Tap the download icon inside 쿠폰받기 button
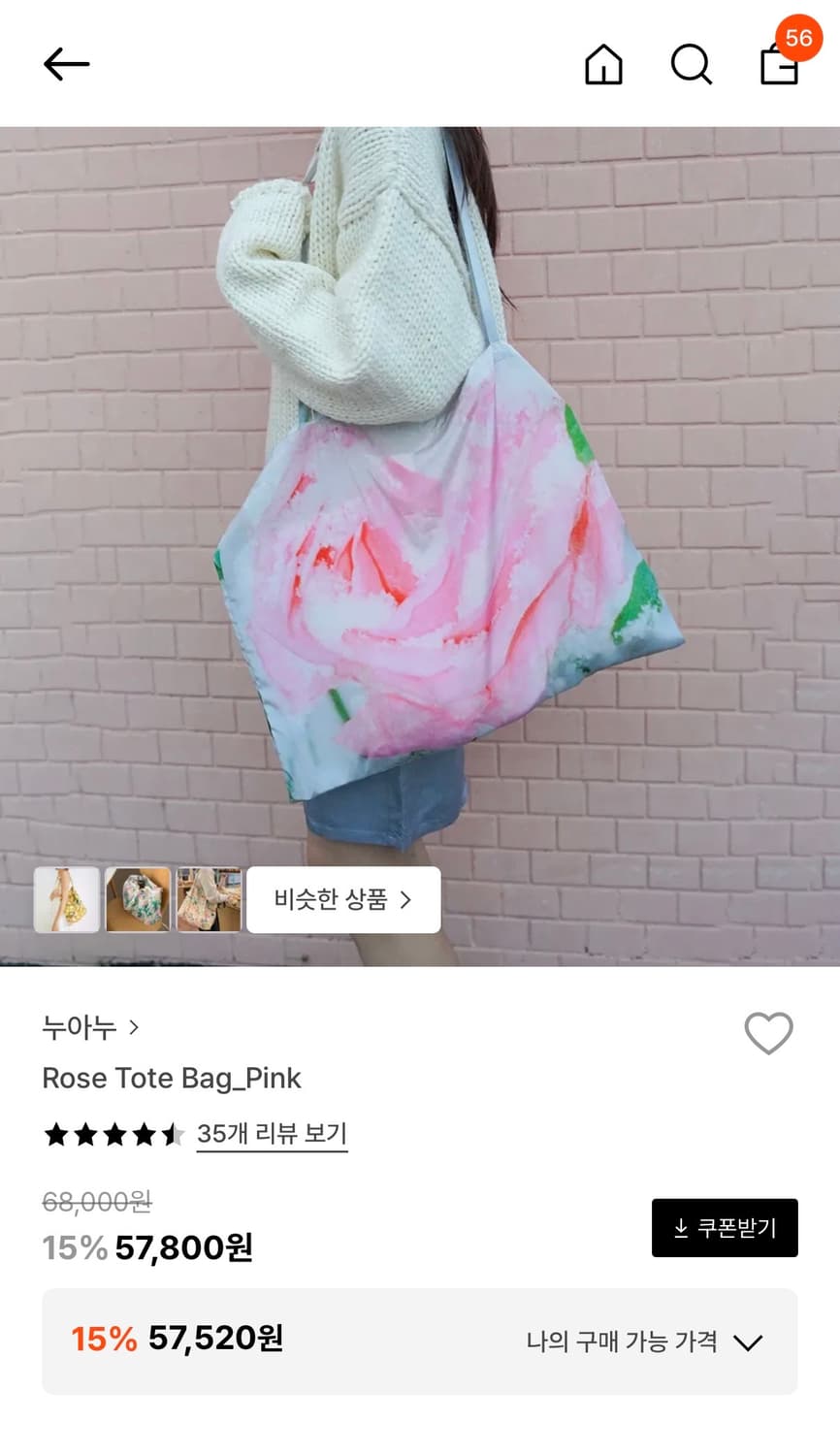The width and height of the screenshot is (840, 1455). point(681,1226)
